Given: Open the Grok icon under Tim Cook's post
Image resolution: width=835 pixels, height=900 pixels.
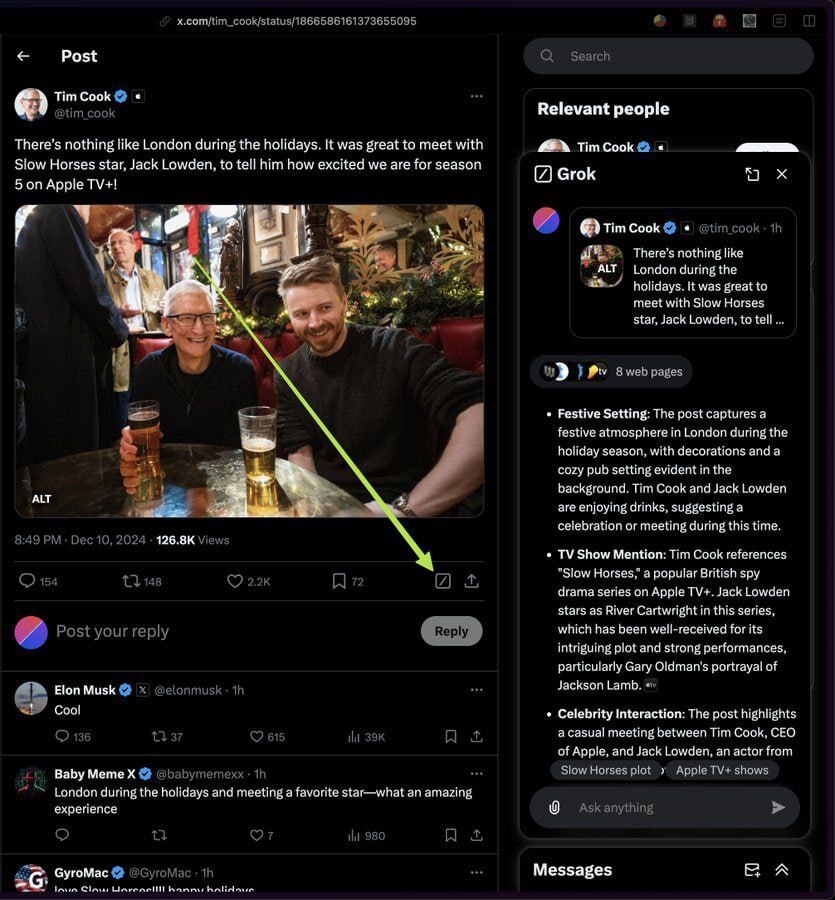Looking at the screenshot, I should tap(443, 581).
